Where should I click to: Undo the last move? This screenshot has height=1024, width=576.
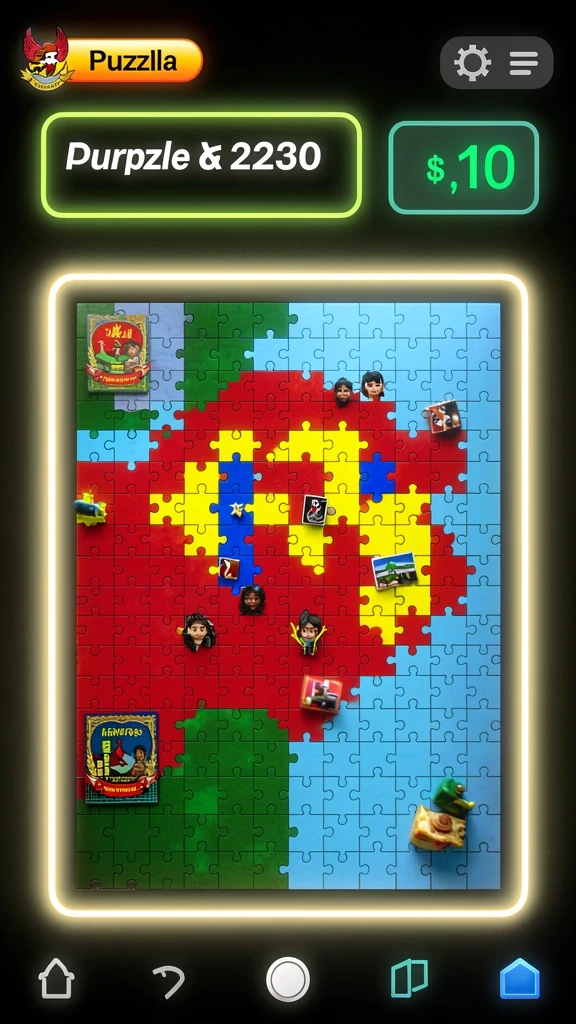tap(169, 981)
